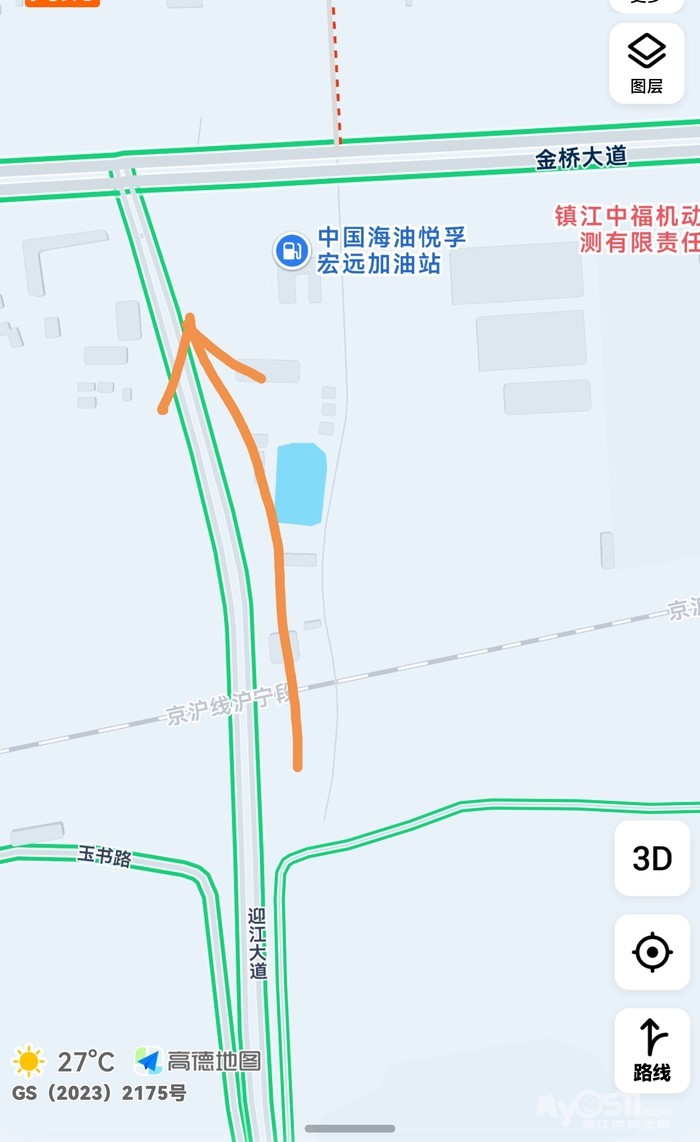
Task: Open the 路线 route planner
Action: point(652,1050)
